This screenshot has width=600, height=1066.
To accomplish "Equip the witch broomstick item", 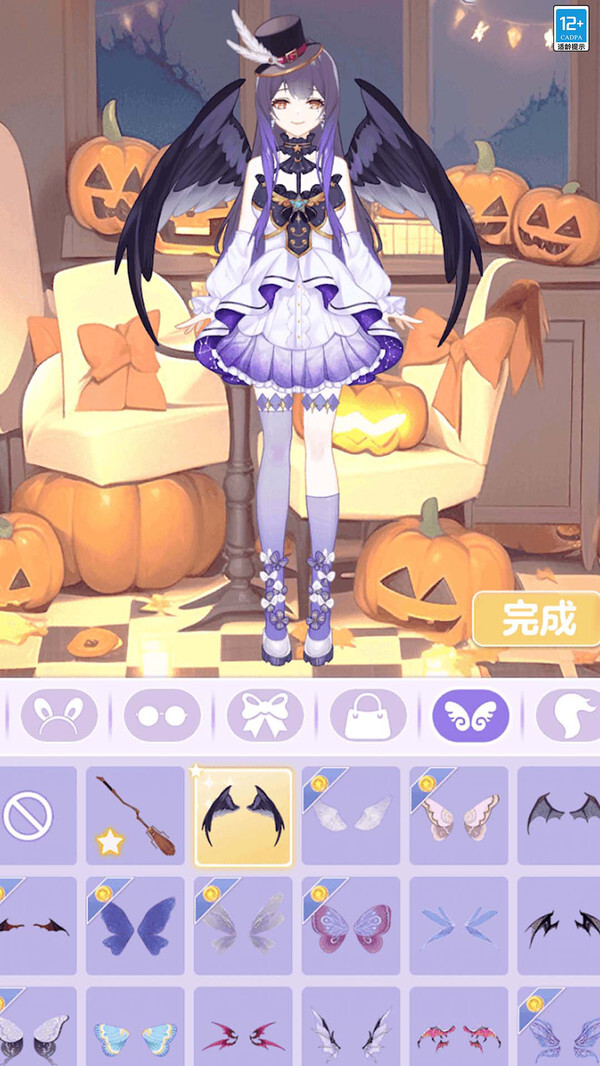I will [135, 816].
